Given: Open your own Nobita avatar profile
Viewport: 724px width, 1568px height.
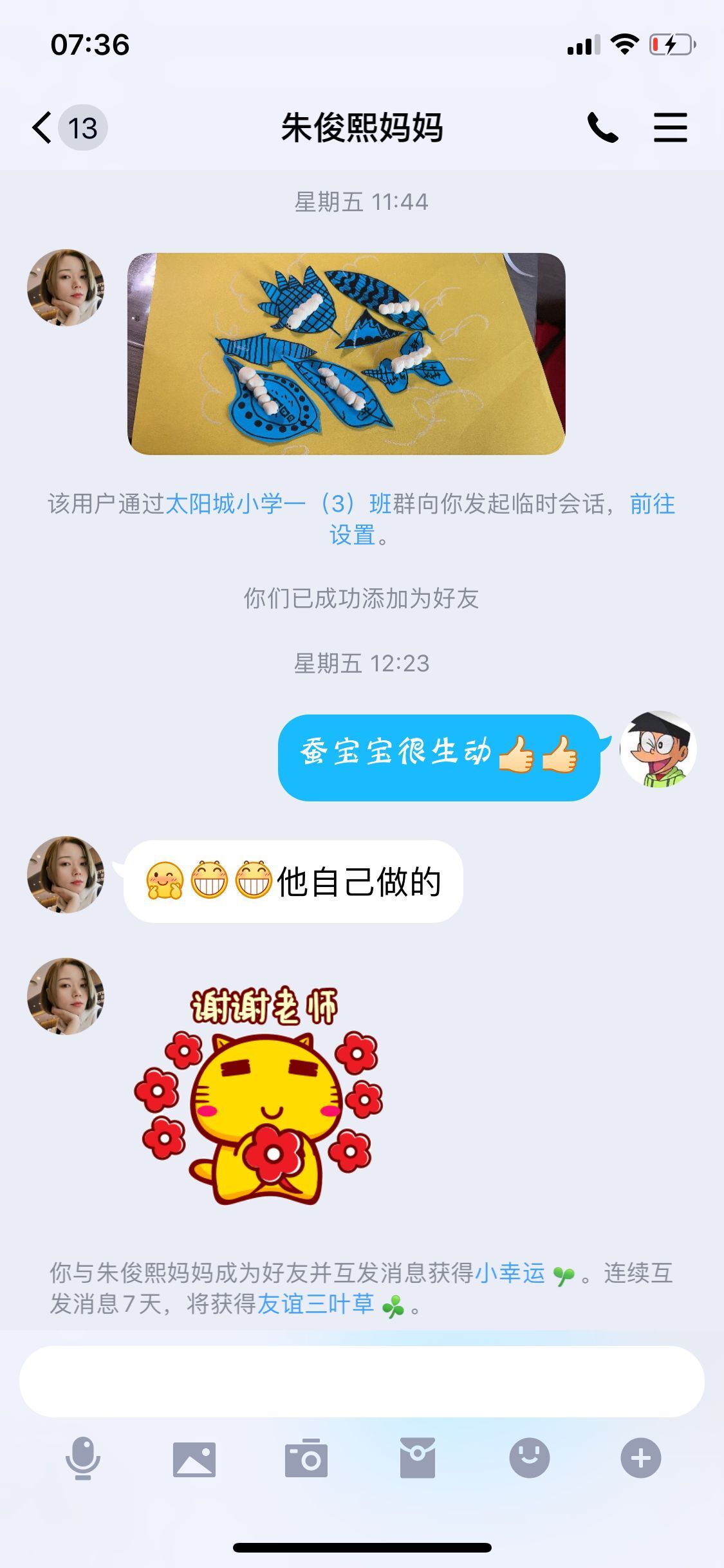Looking at the screenshot, I should [658, 749].
